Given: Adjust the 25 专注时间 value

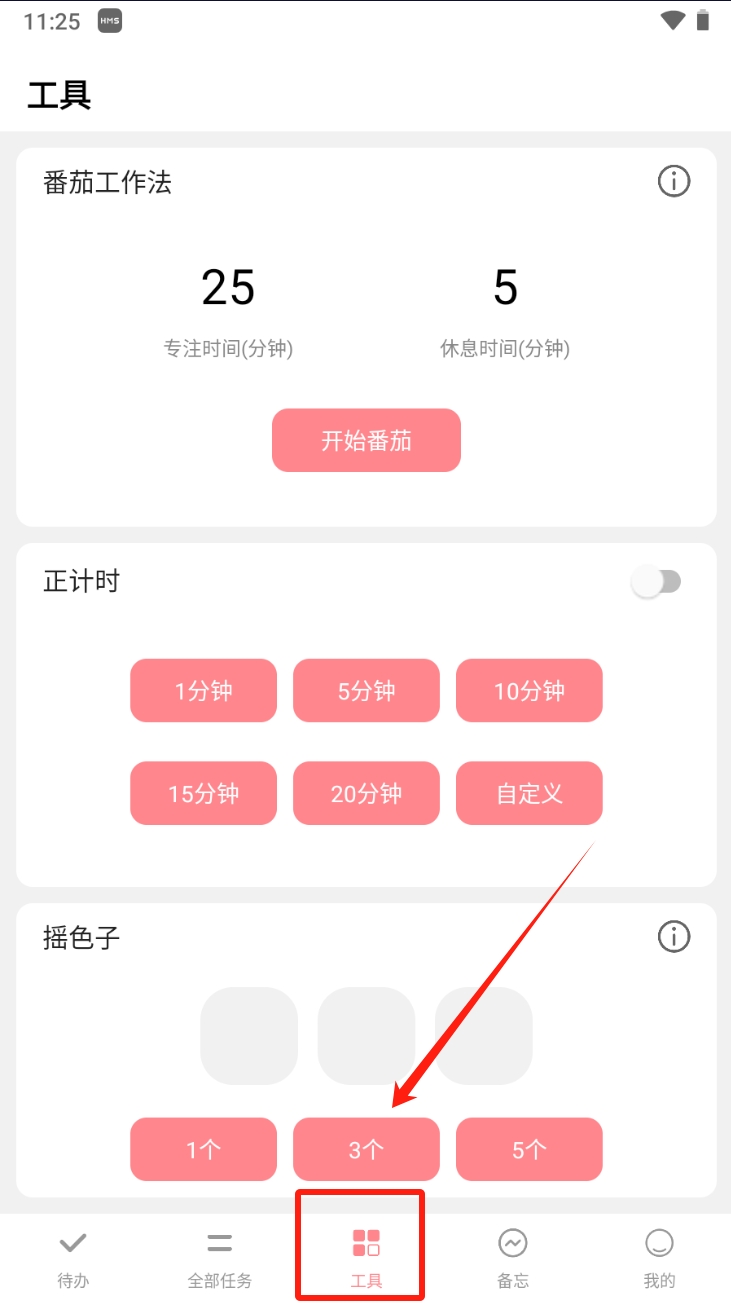Looking at the screenshot, I should tap(228, 288).
